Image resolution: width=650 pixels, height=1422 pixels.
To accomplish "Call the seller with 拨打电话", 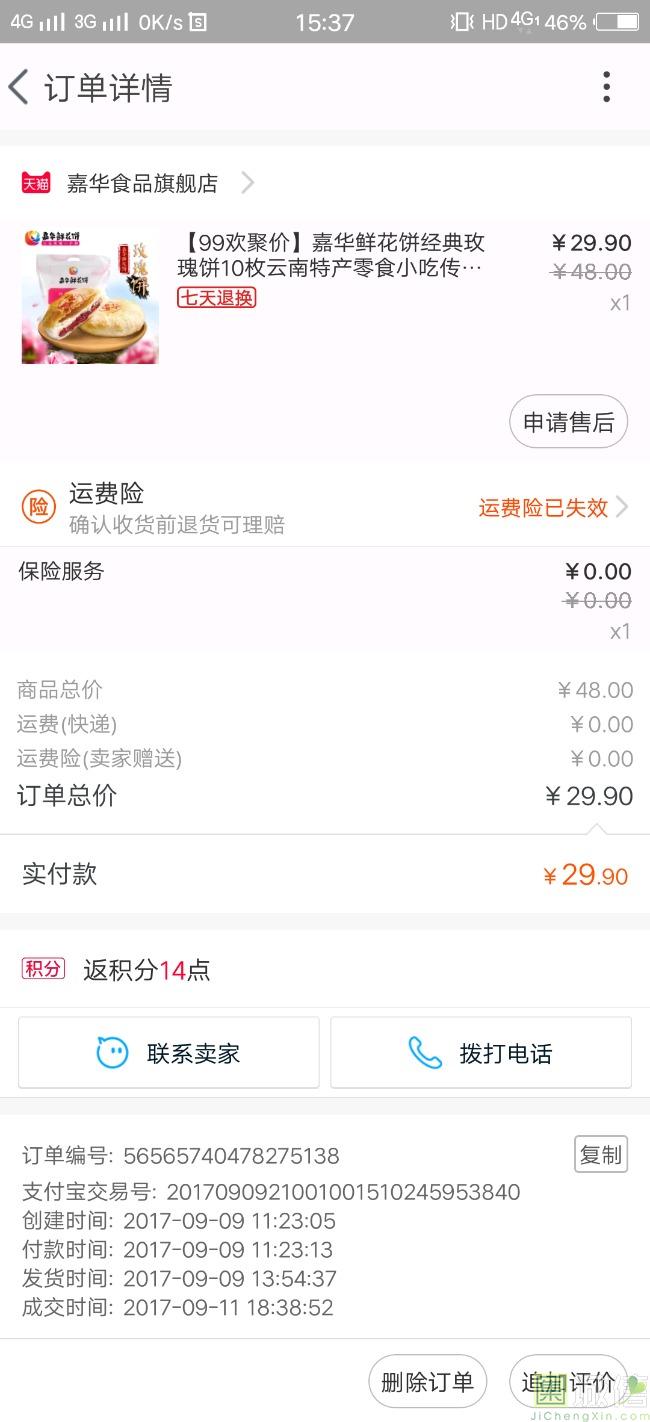I will [481, 1052].
